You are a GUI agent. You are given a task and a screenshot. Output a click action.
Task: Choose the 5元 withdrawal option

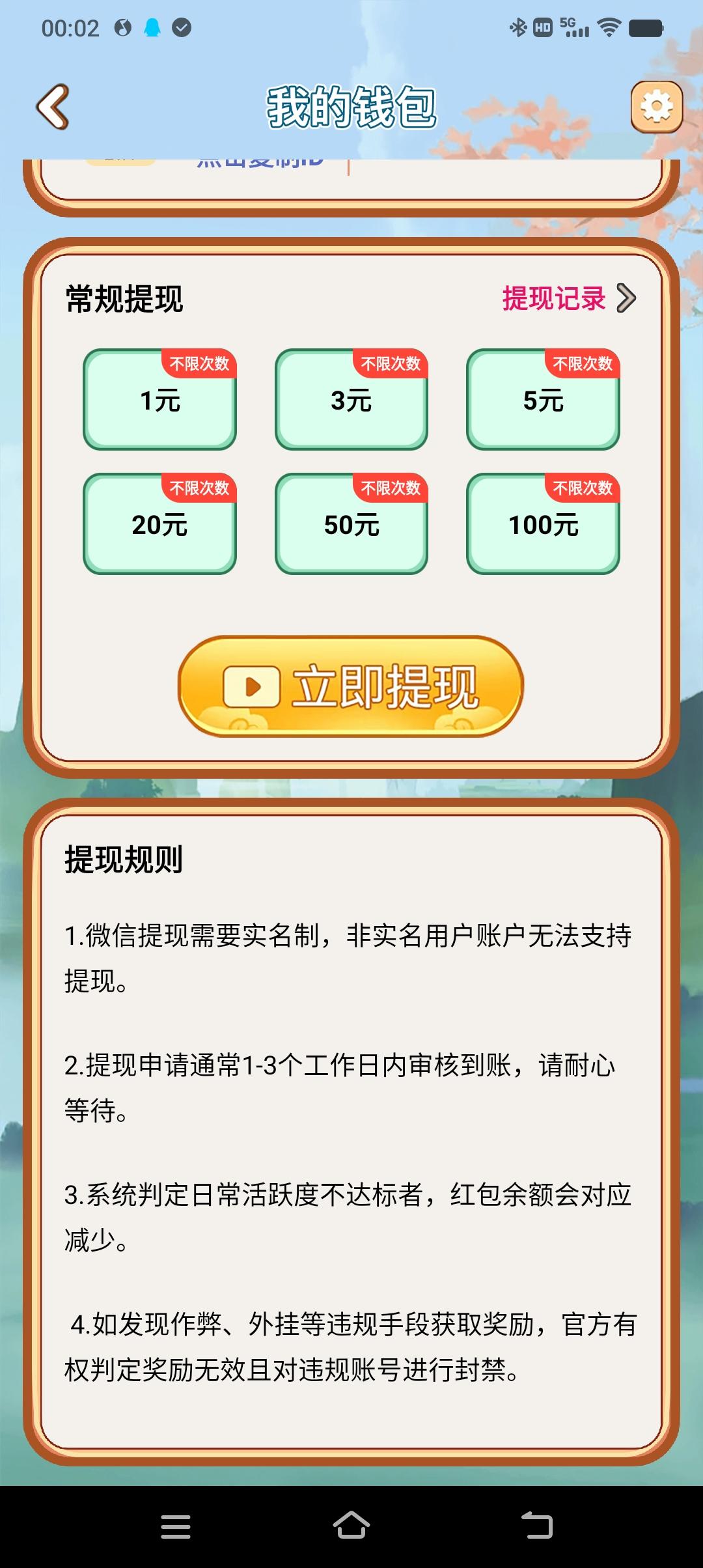click(543, 400)
